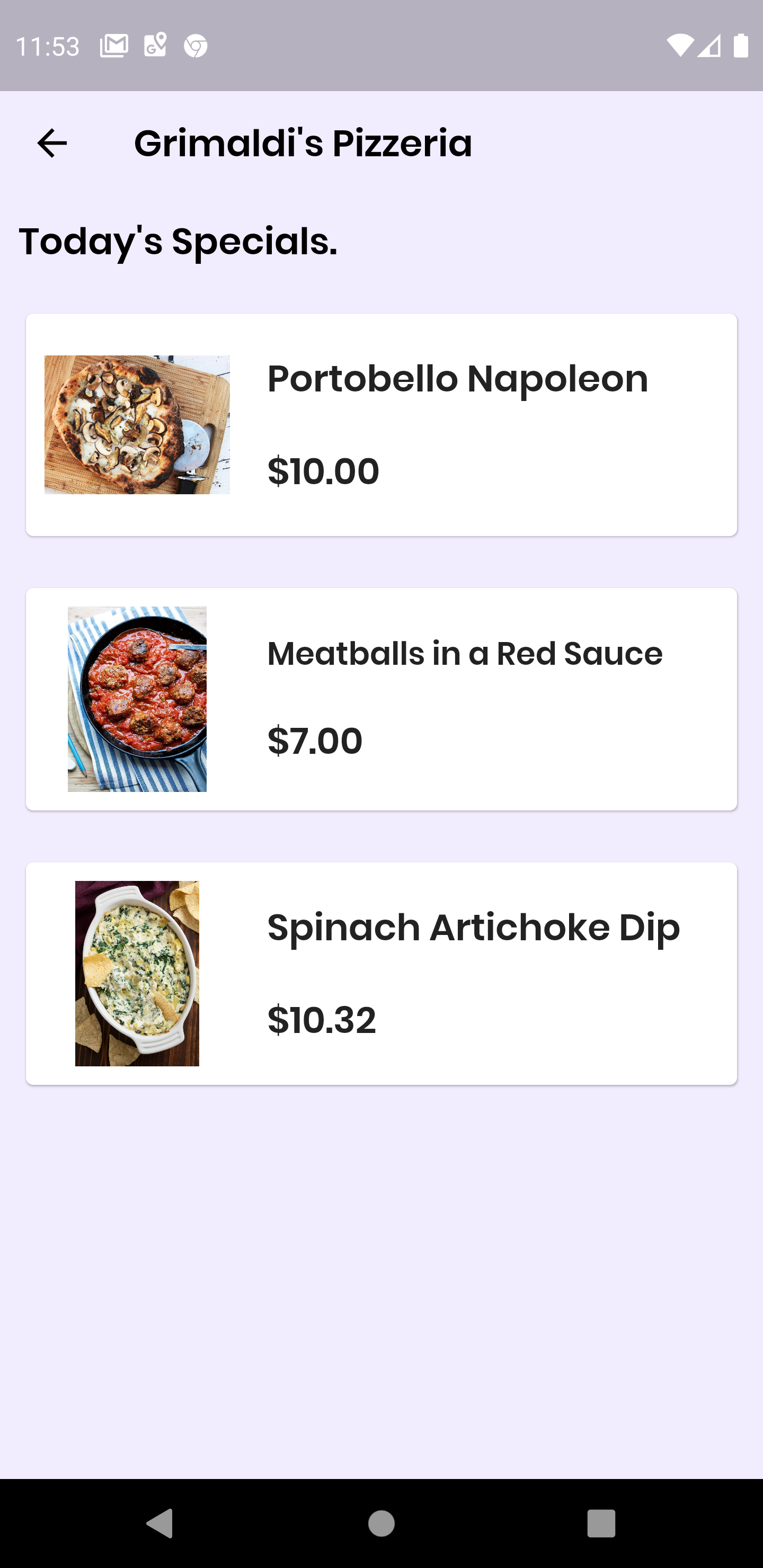This screenshot has height=1568, width=763.
Task: Select the Meatballs in a Red Sauce card
Action: (x=381, y=699)
